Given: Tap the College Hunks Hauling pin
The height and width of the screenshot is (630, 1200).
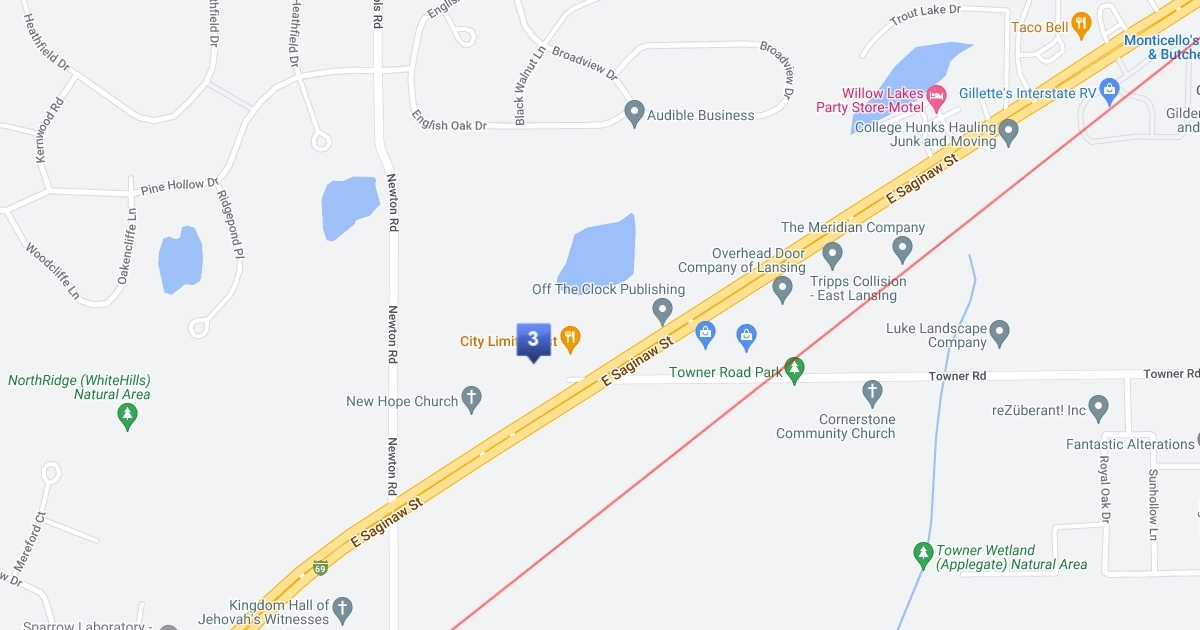Looking at the screenshot, I should point(1009,130).
